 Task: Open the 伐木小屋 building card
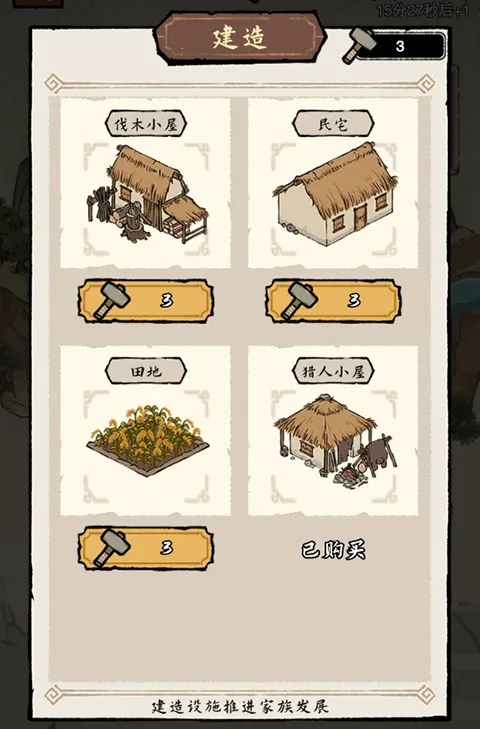[146, 183]
